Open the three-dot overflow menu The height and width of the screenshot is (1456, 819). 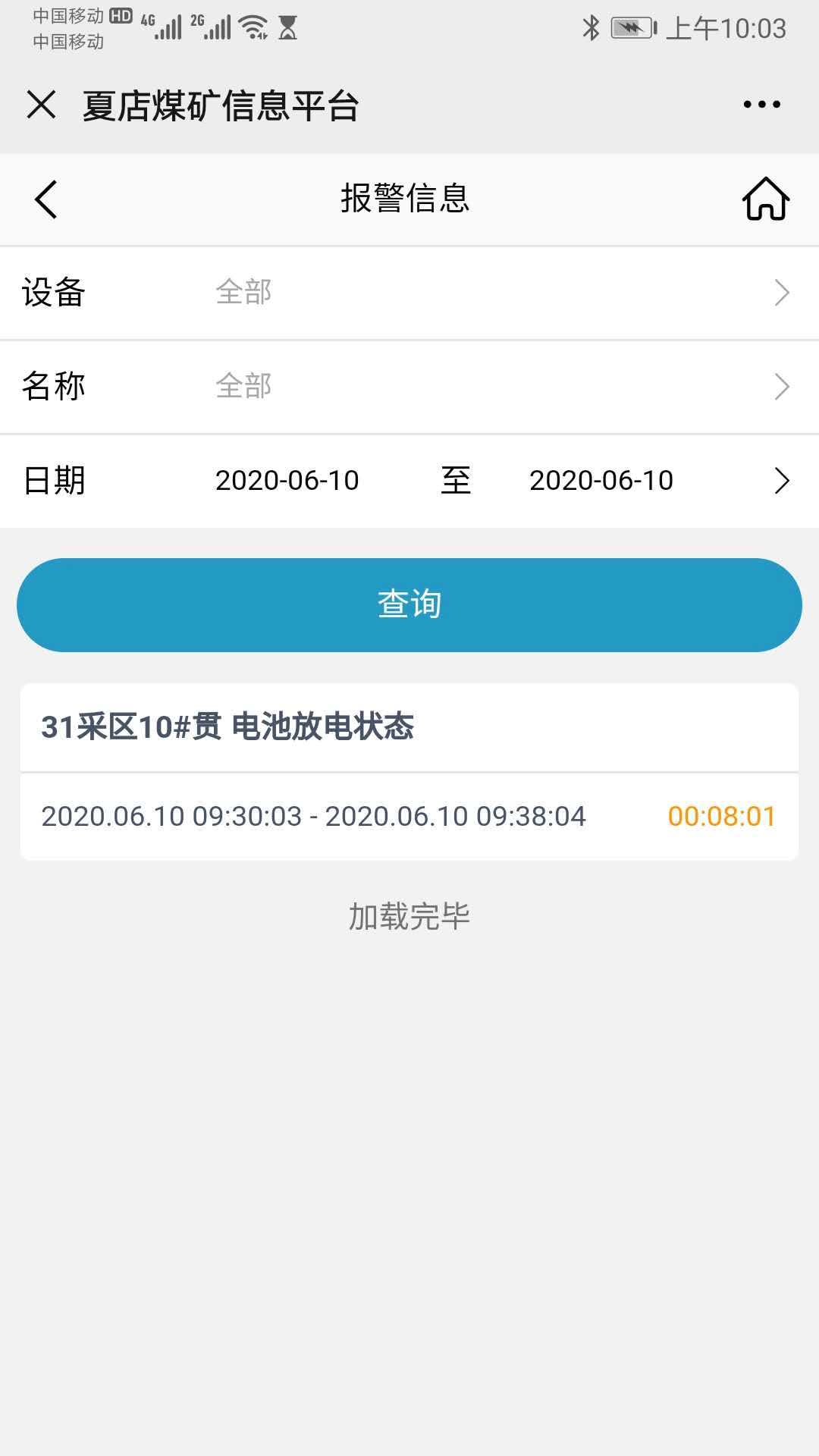761,105
